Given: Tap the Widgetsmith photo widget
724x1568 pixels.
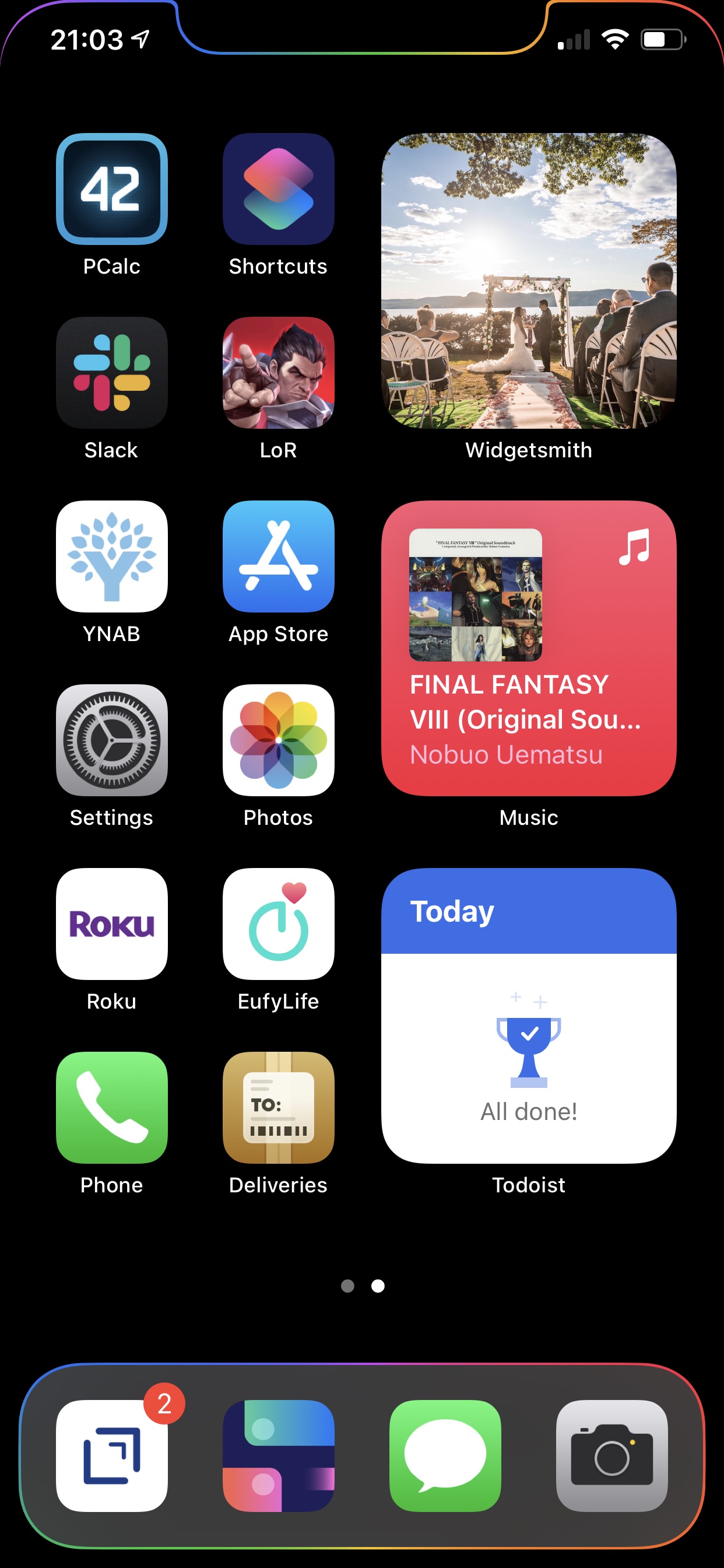Looking at the screenshot, I should pyautogui.click(x=529, y=281).
